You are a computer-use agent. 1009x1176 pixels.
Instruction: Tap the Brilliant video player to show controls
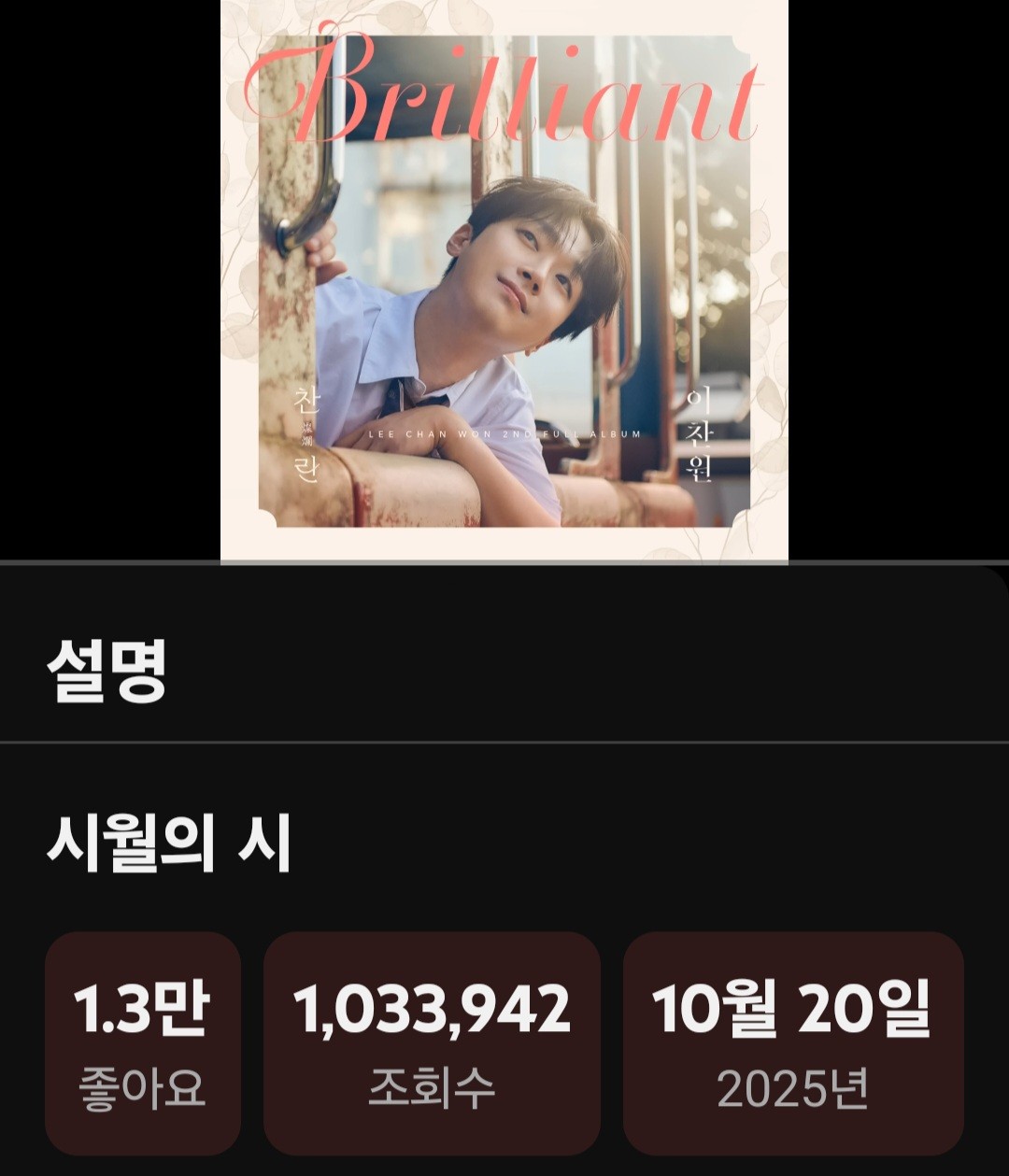tap(504, 280)
